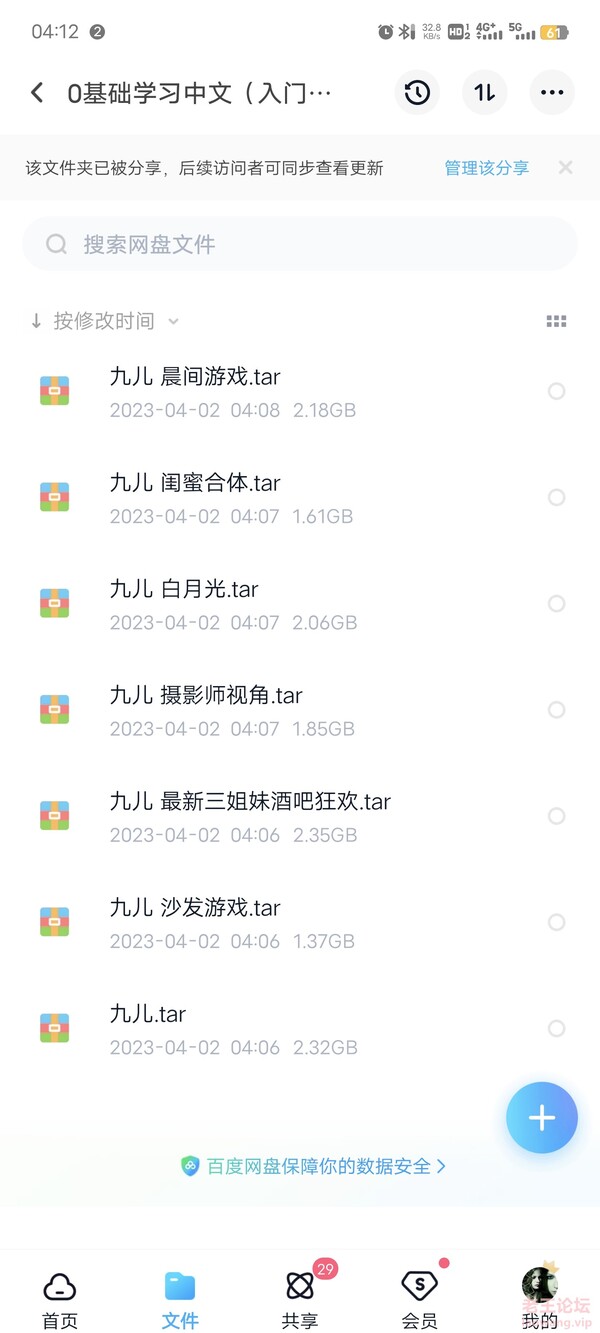The height and width of the screenshot is (1333, 600).
Task: Select the checkbox for 九儿 摄影师视角.tar
Action: point(557,710)
